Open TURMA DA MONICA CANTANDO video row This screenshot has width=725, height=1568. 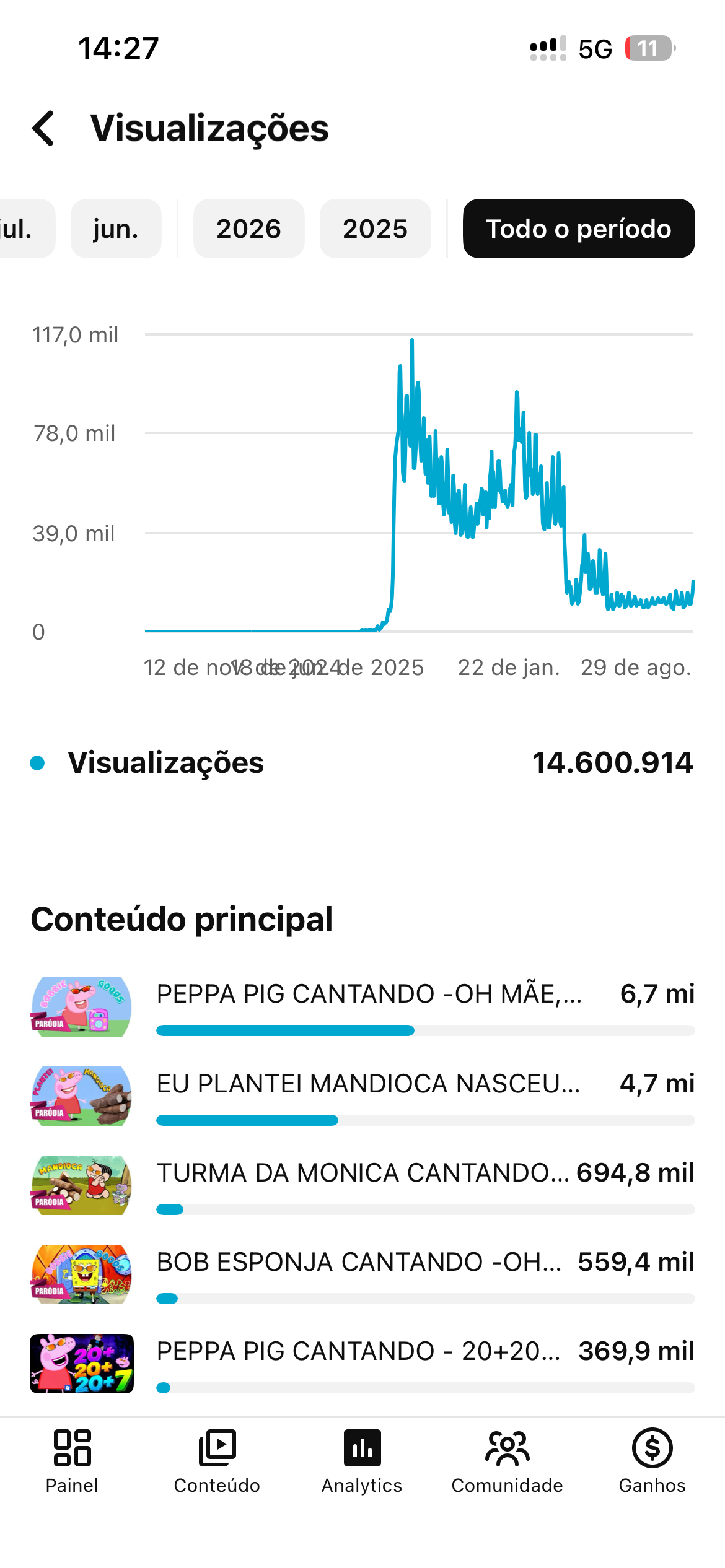tap(362, 1185)
